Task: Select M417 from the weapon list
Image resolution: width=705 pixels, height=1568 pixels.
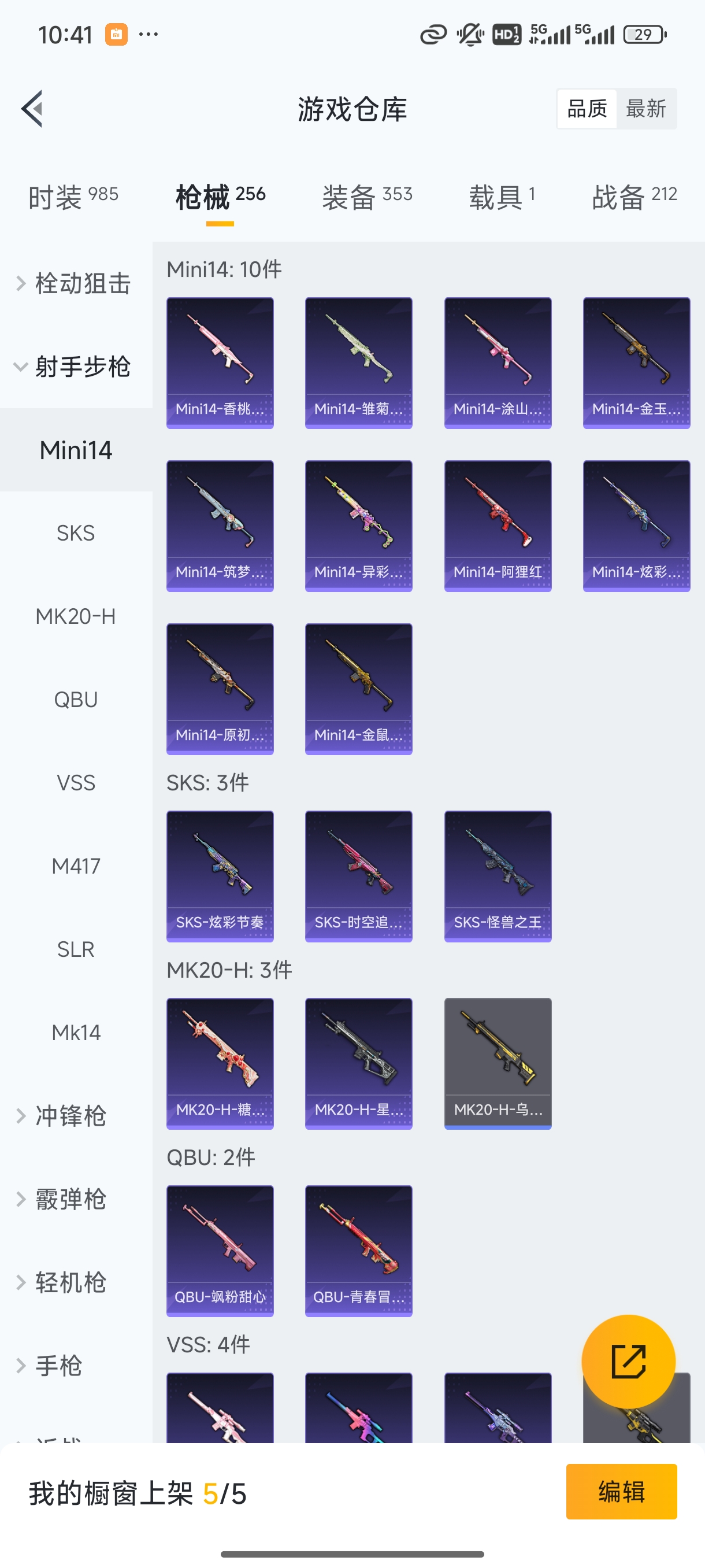Action: coord(76,866)
